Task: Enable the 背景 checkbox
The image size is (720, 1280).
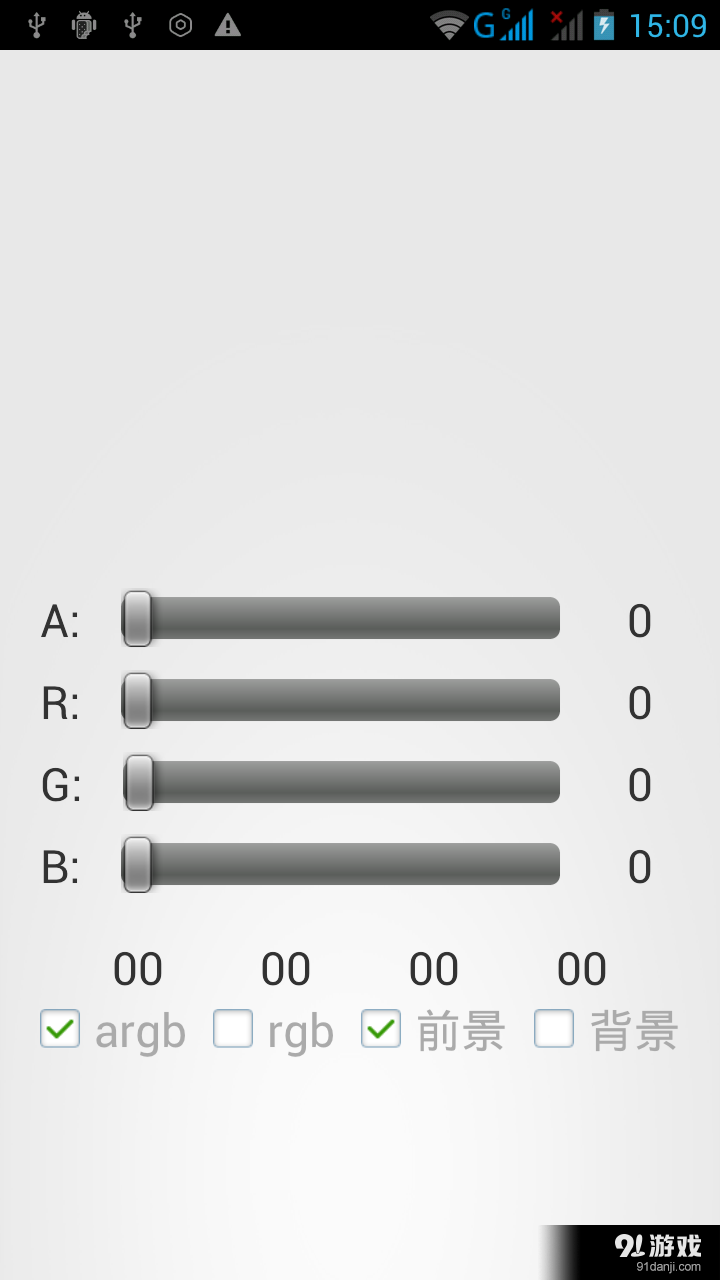Action: tap(554, 1029)
